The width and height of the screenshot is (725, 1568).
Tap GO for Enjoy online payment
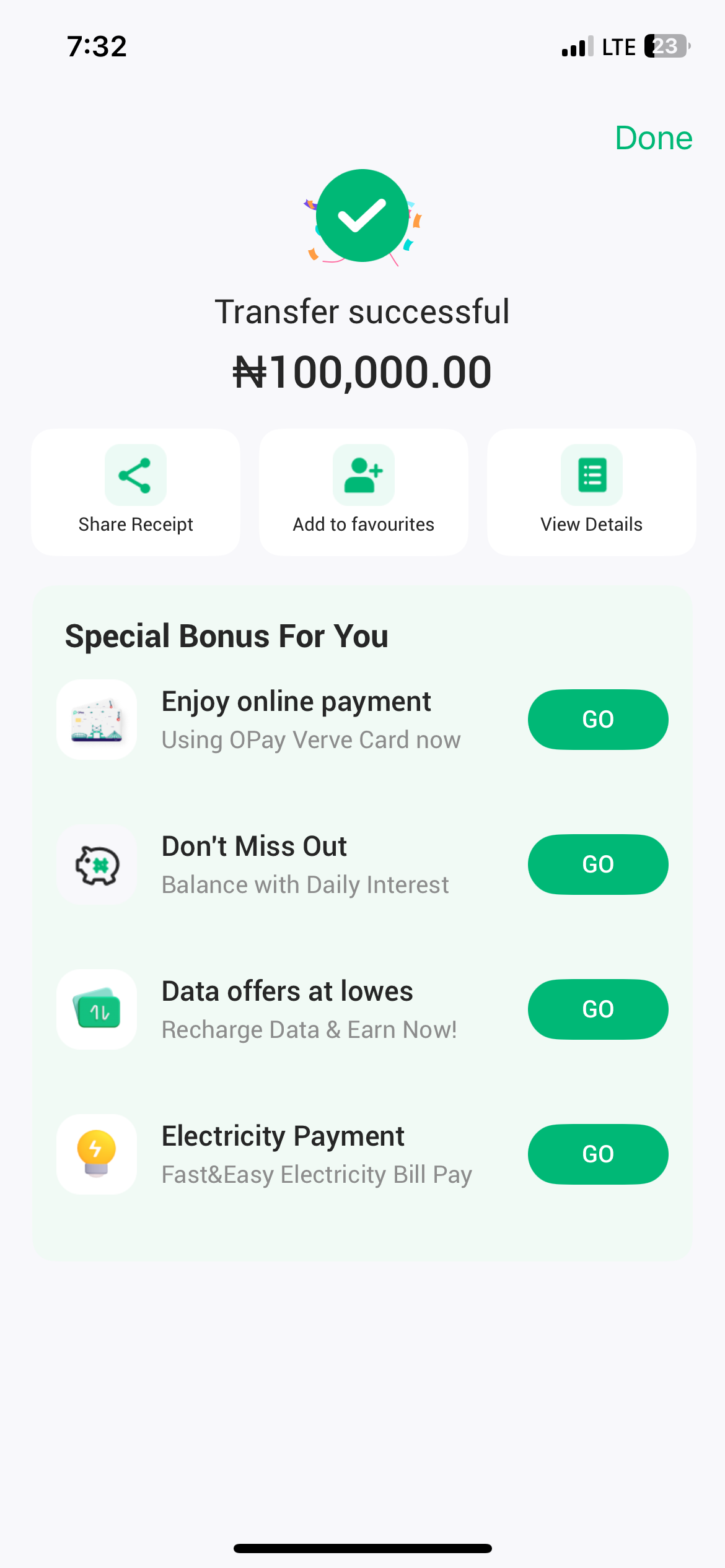coord(597,719)
